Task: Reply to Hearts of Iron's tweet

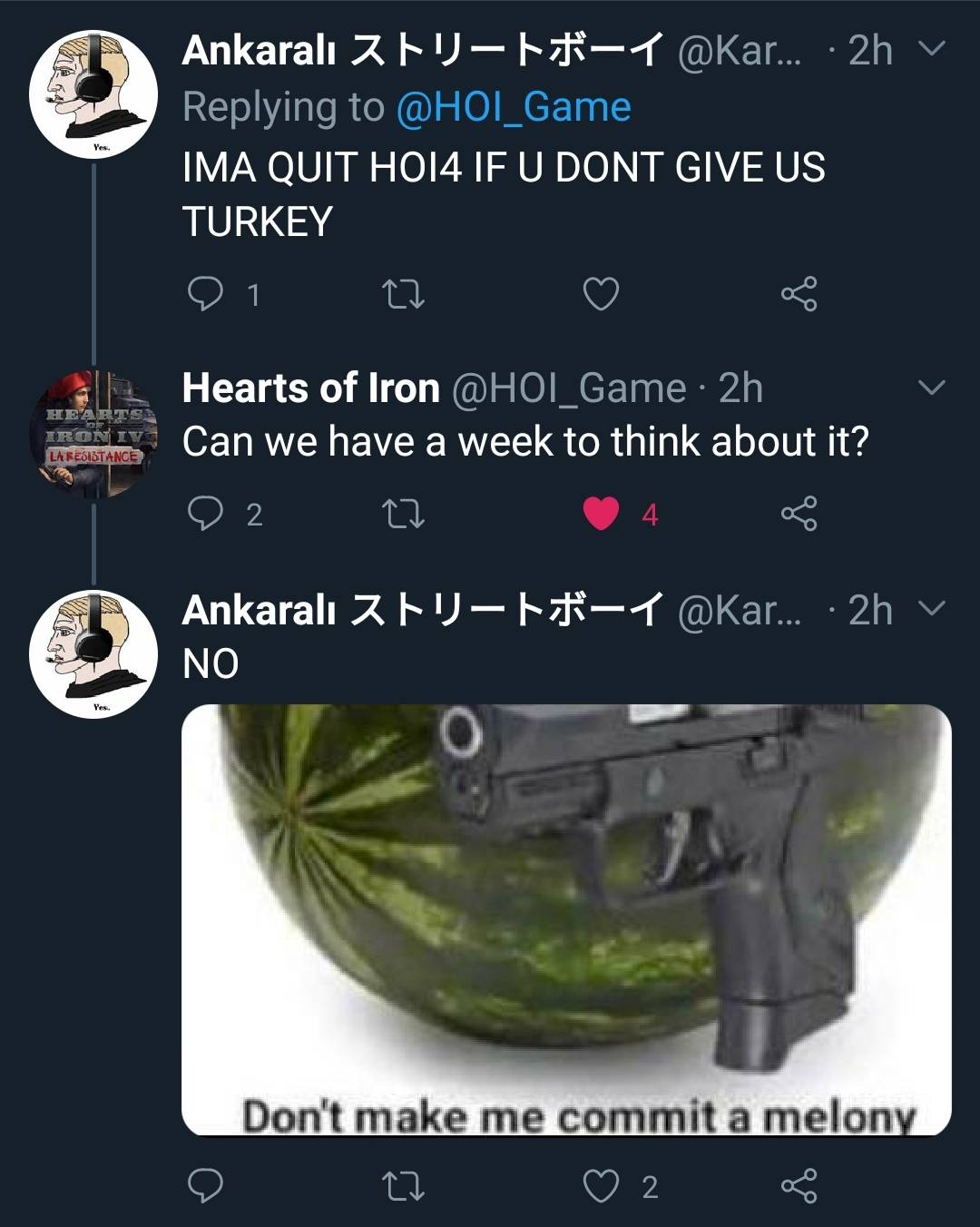Action: pyautogui.click(x=205, y=514)
